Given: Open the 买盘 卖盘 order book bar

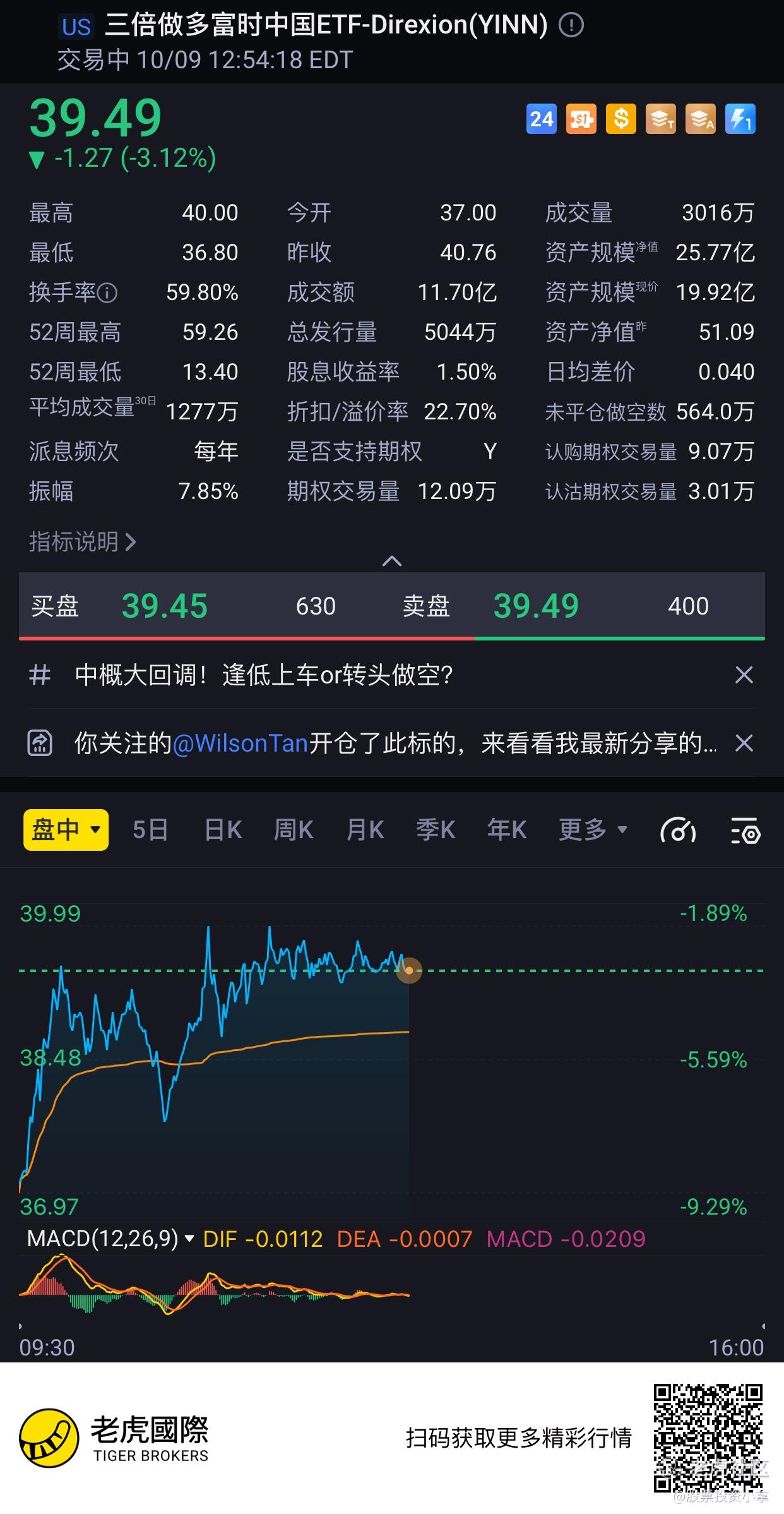Looking at the screenshot, I should coord(391,606).
